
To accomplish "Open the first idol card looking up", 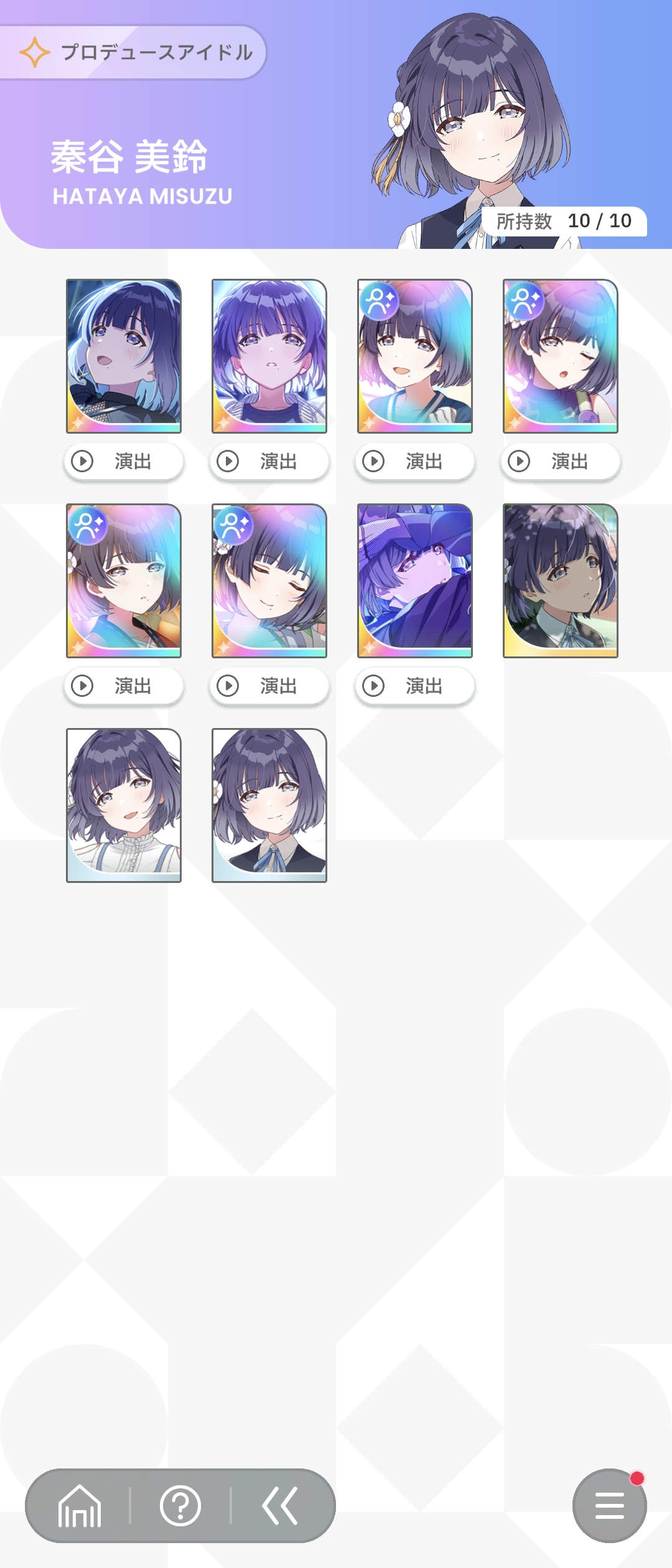I will click(x=124, y=356).
